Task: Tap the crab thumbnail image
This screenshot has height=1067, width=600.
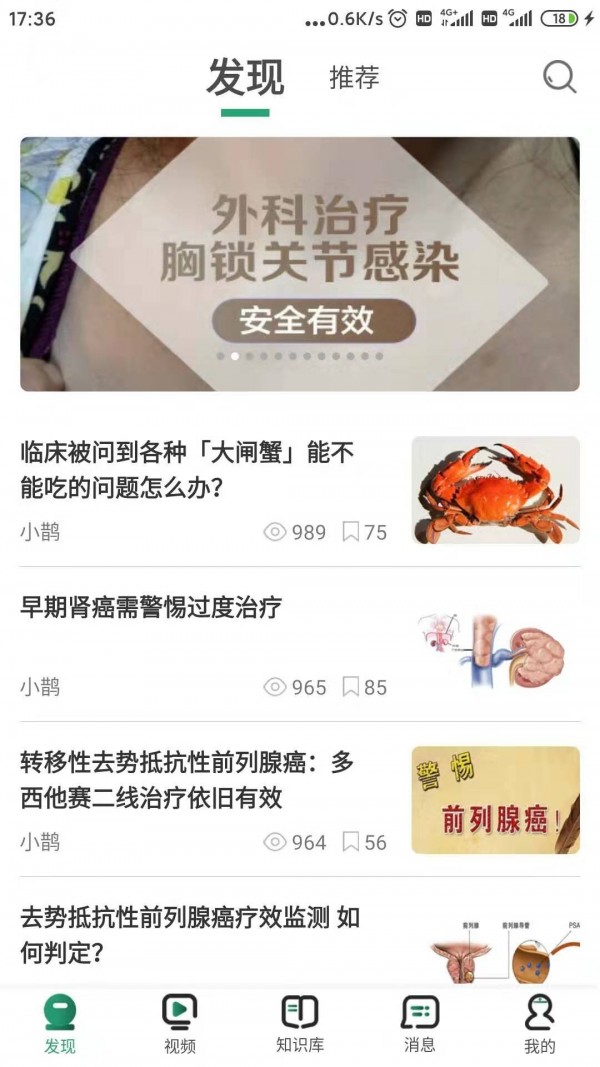Action: (x=495, y=490)
